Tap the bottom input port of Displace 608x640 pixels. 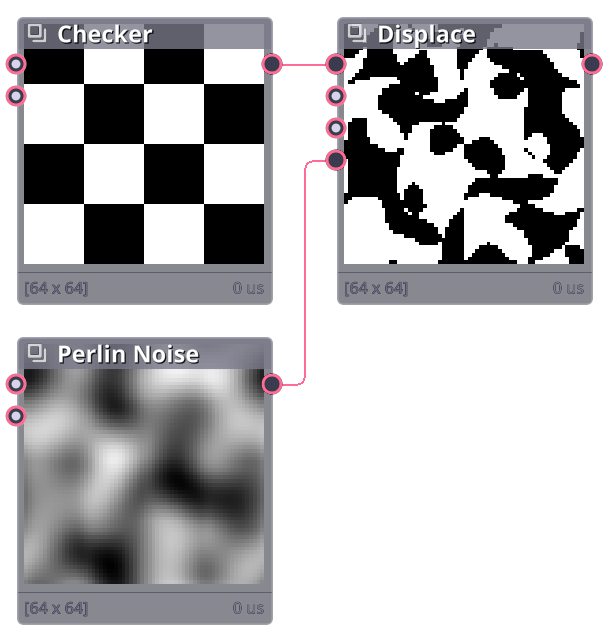click(336, 160)
